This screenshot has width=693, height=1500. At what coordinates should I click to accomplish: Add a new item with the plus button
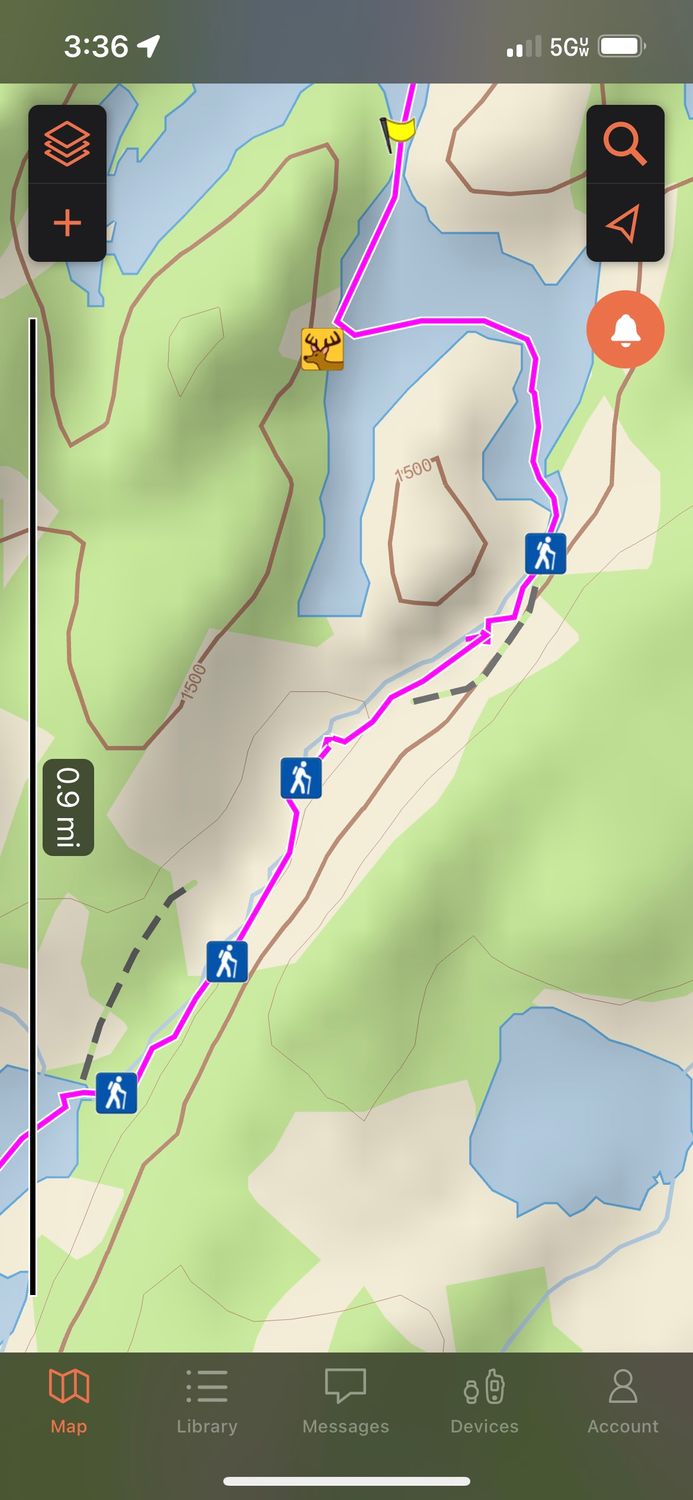pyautogui.click(x=67, y=223)
